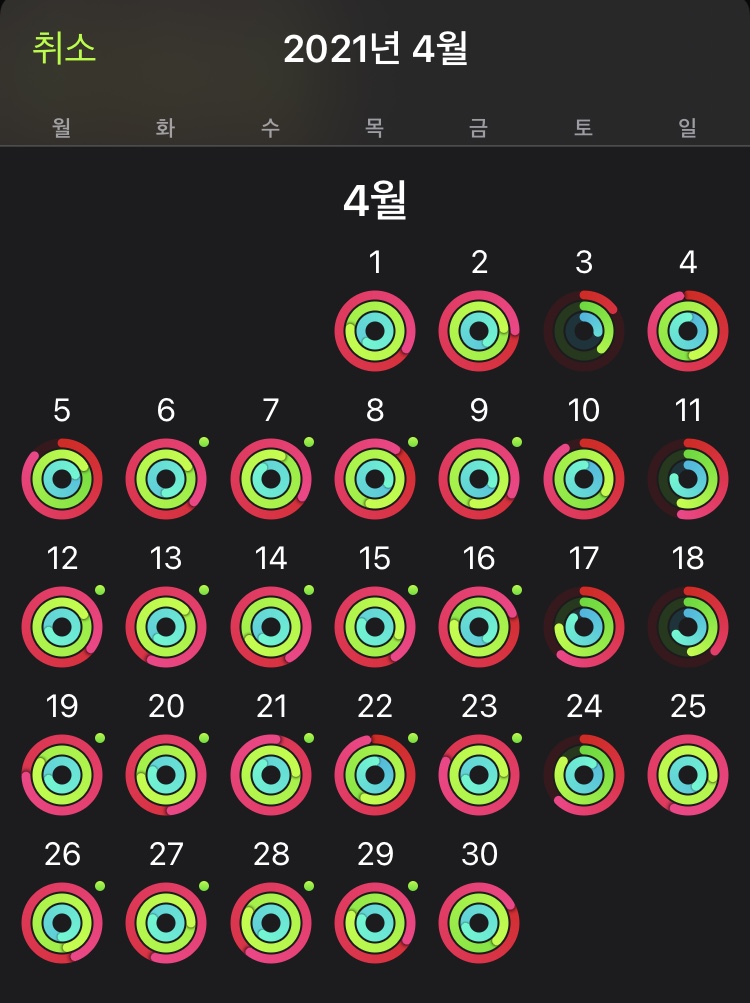Viewport: 750px width, 1003px height.
Task: Tap the 취소 cancel button
Action: click(64, 49)
